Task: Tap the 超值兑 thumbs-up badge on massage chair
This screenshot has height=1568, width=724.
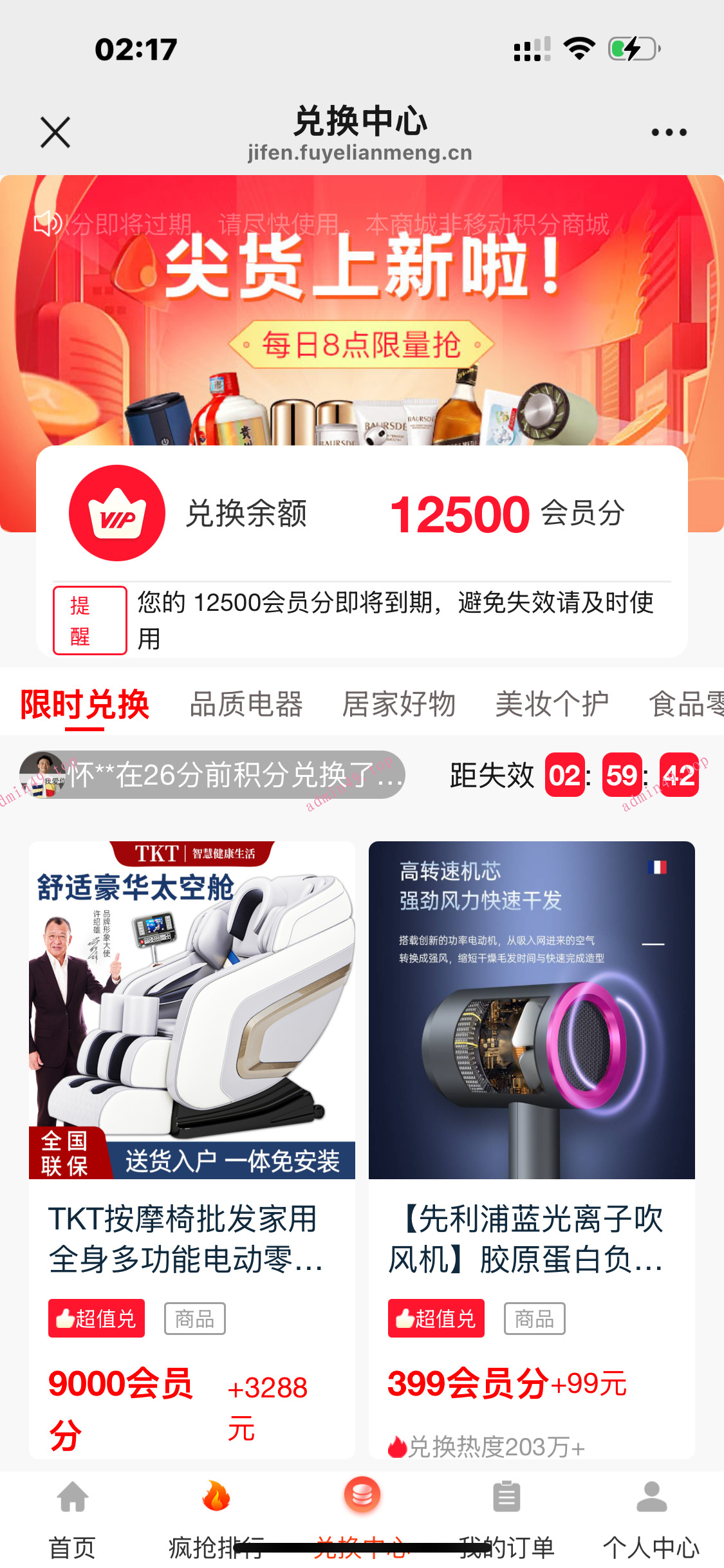Action: [x=96, y=1318]
